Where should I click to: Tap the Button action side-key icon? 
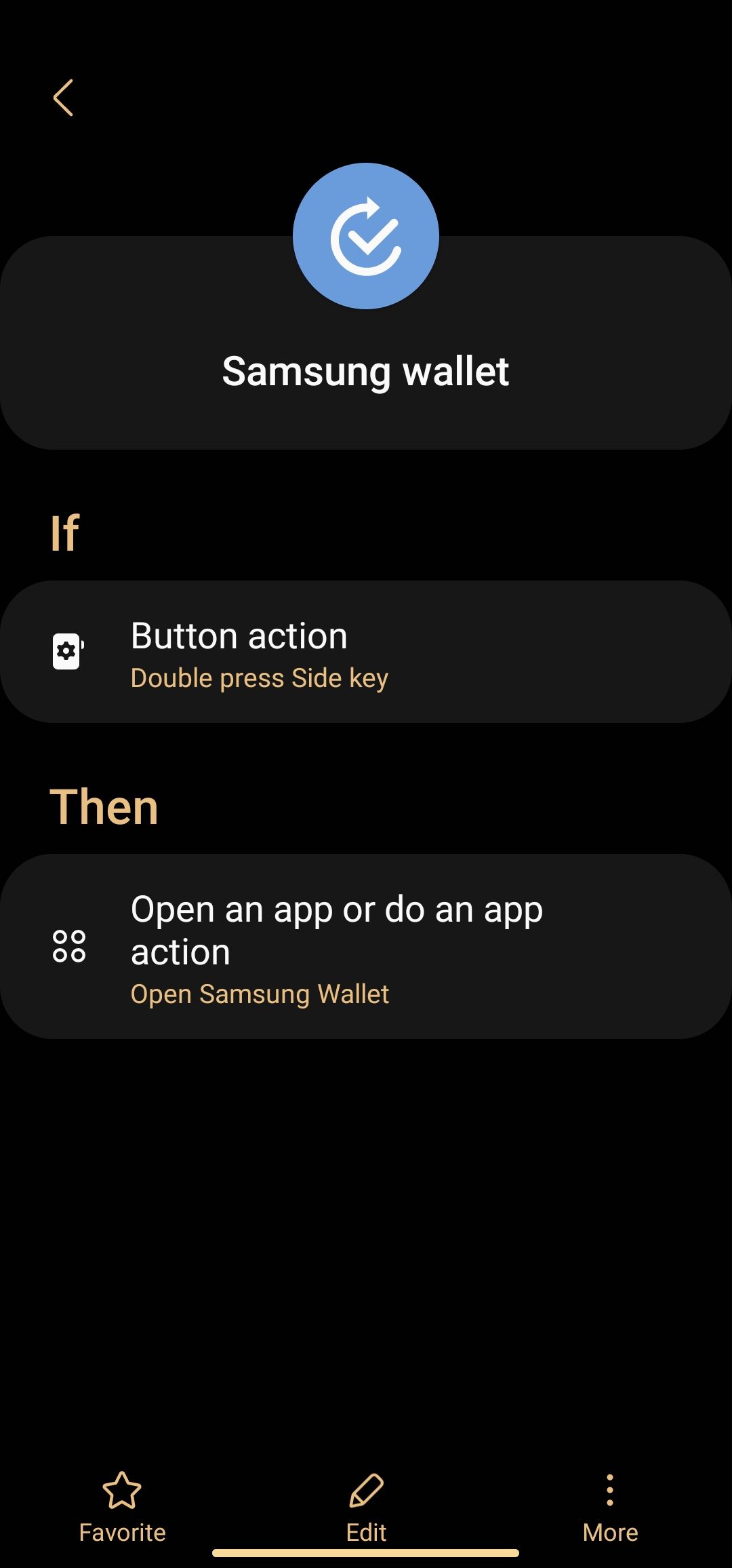tap(67, 651)
